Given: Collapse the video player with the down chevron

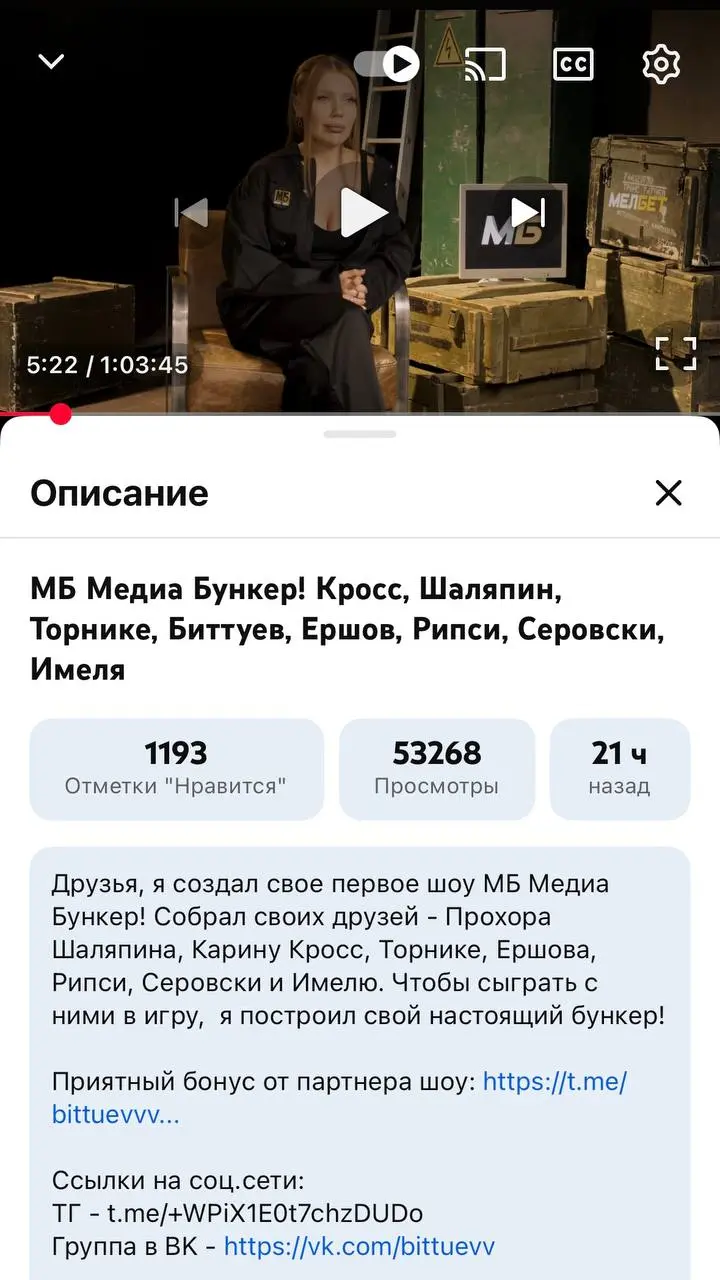Looking at the screenshot, I should 50,60.
